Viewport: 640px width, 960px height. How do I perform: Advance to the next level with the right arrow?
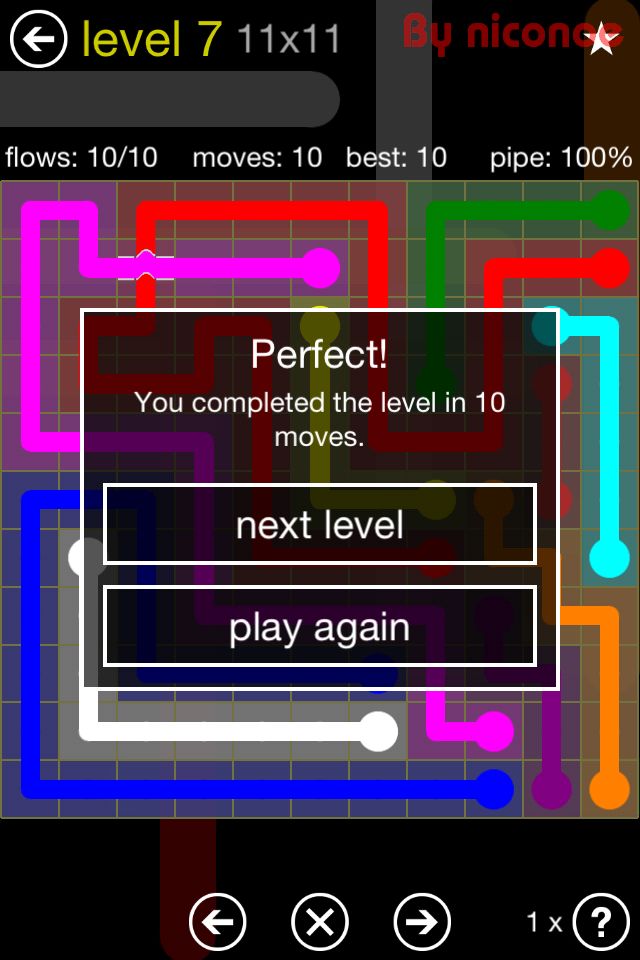[422, 921]
